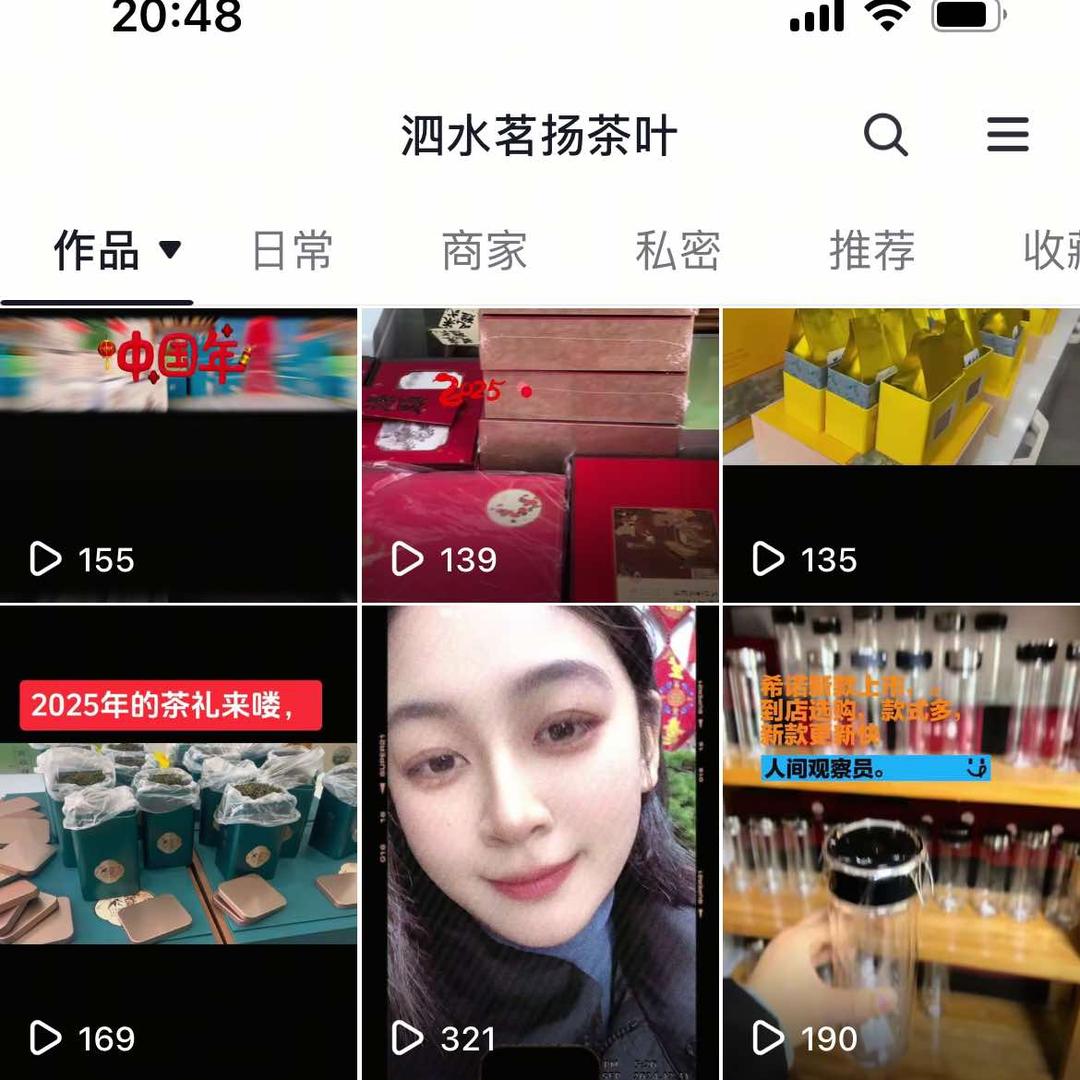Viewport: 1080px width, 1080px height.
Task: Switch to the 商家 tab
Action: 484,250
